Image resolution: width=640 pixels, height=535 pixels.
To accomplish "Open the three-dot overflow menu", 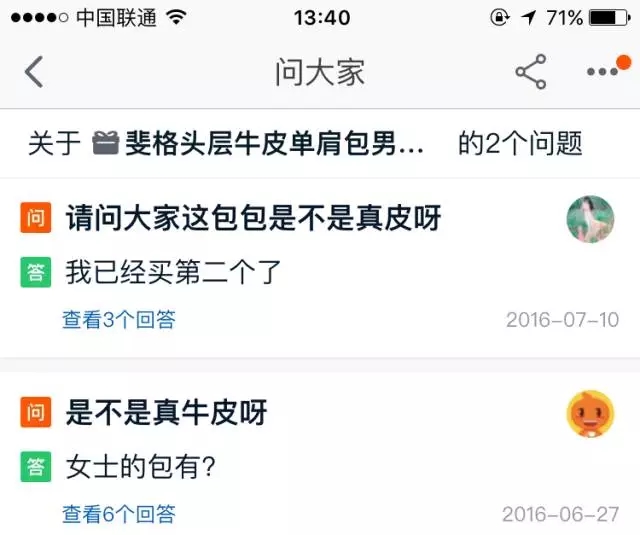I will 602,72.
